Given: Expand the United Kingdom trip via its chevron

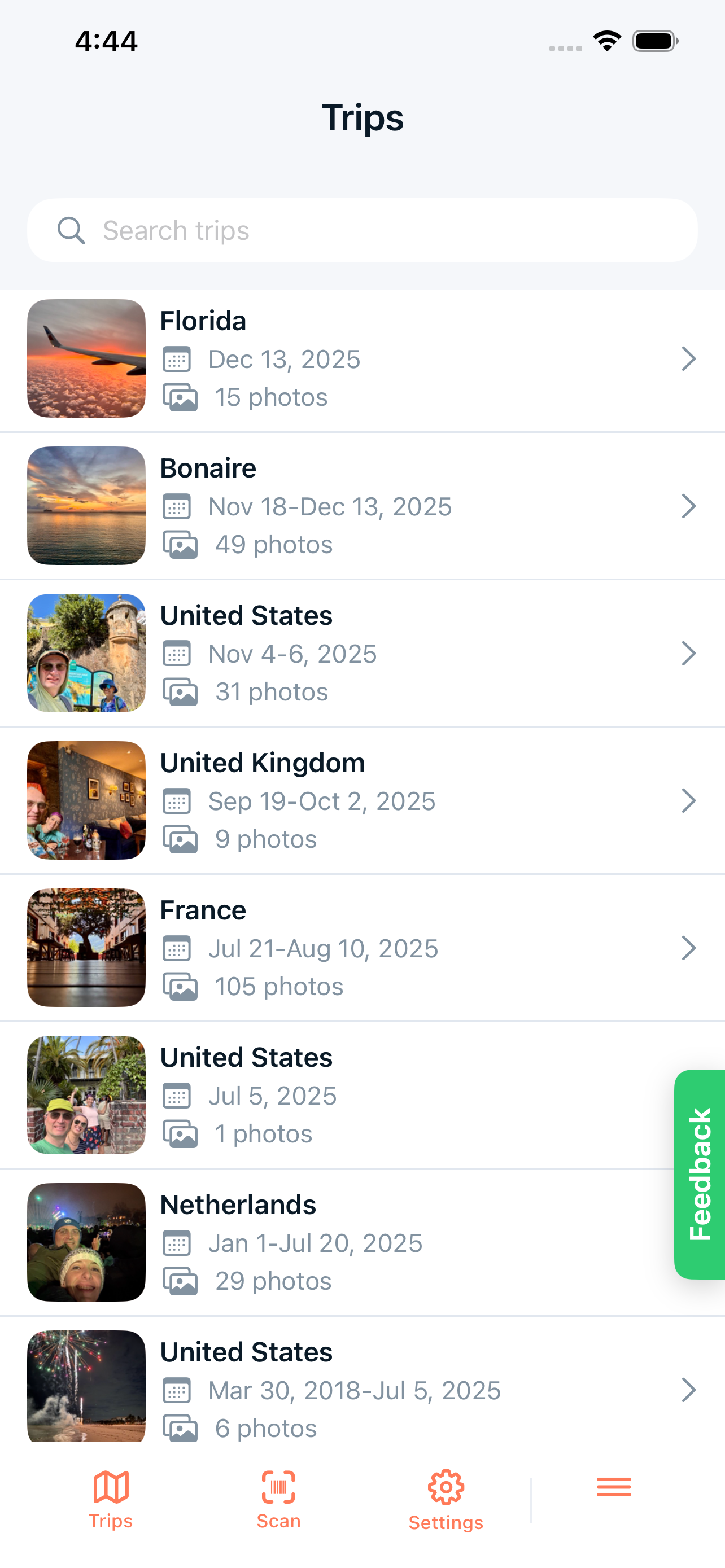Looking at the screenshot, I should [x=688, y=800].
